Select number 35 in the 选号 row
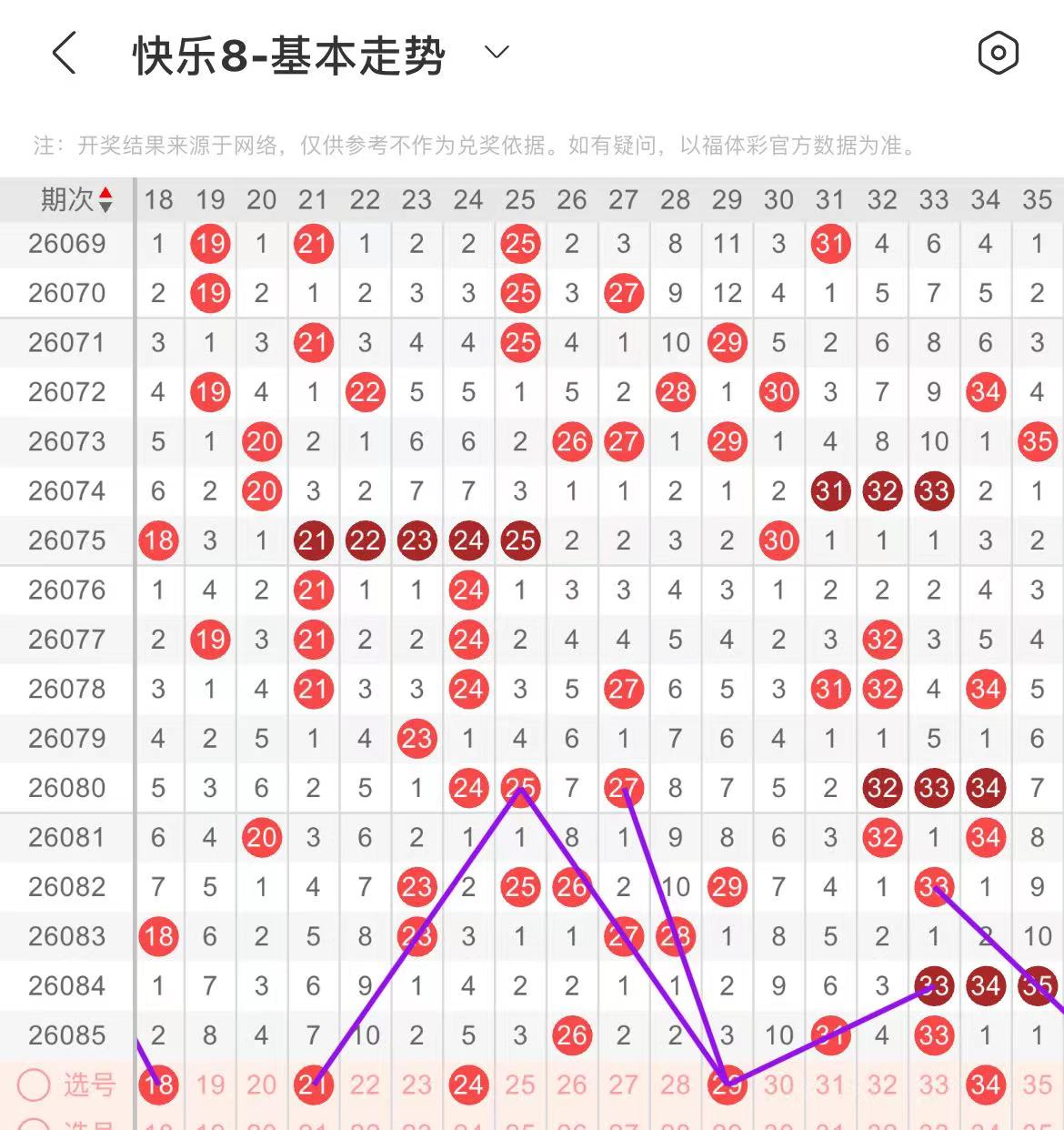Viewport: 1064px width, 1130px height. point(1038,1085)
